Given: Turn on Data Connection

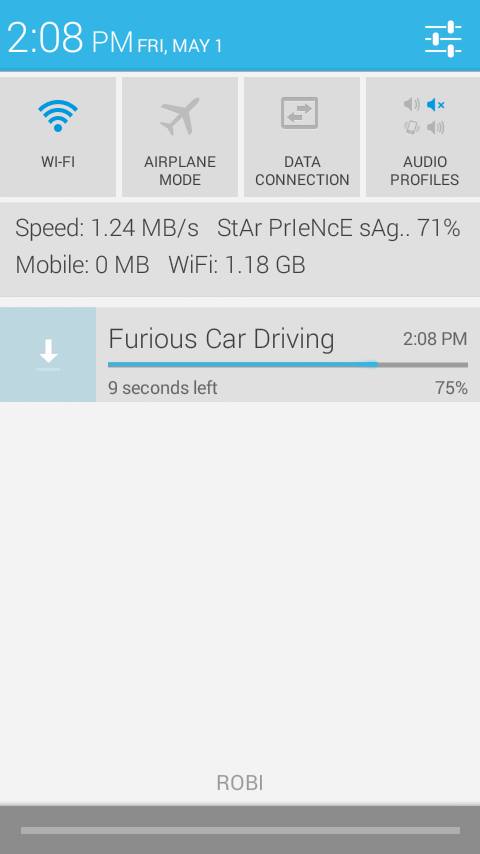Looking at the screenshot, I should 302,137.
